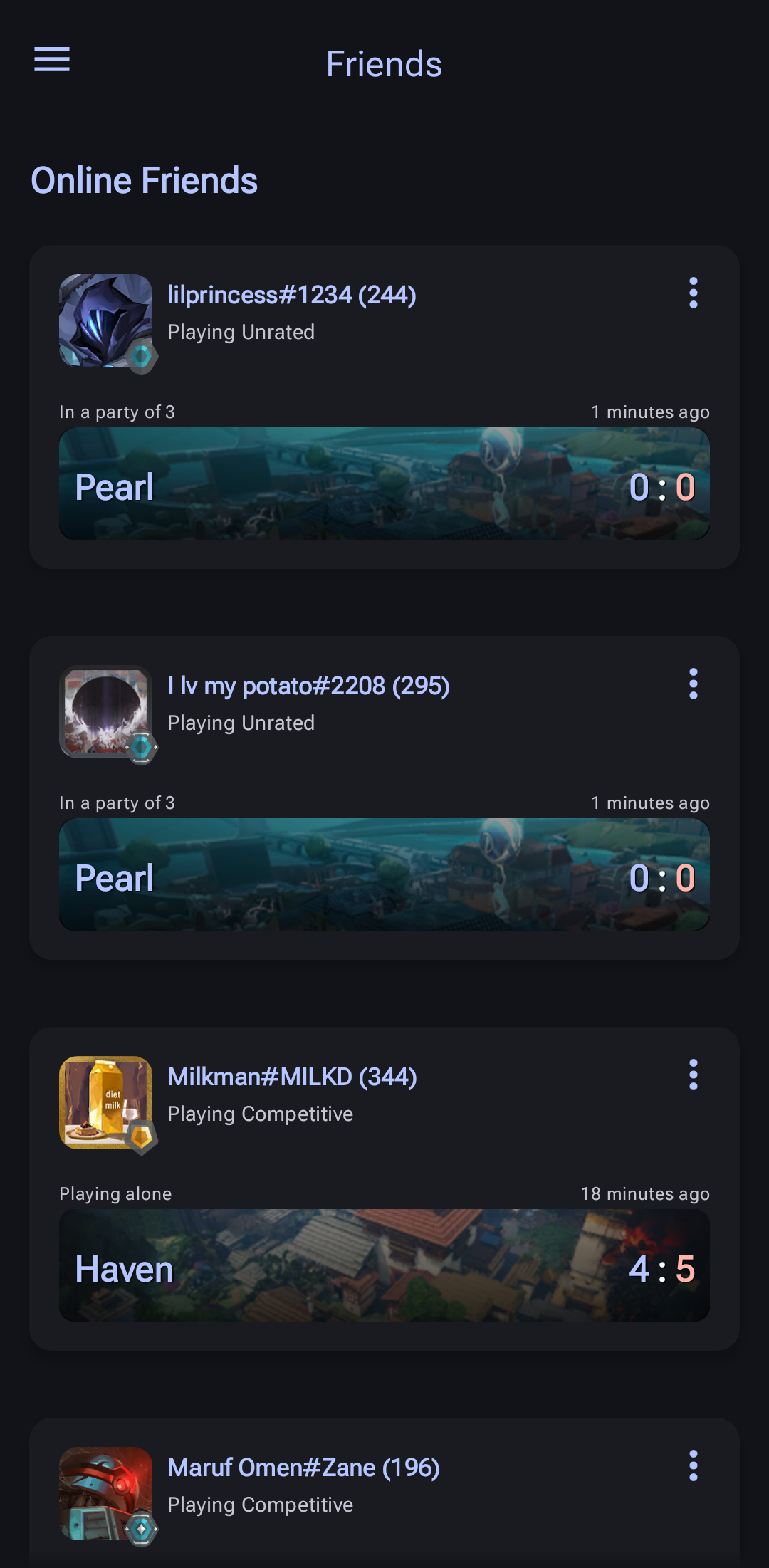
Task: Click the rank badge on lilprincess's avatar
Action: [142, 356]
